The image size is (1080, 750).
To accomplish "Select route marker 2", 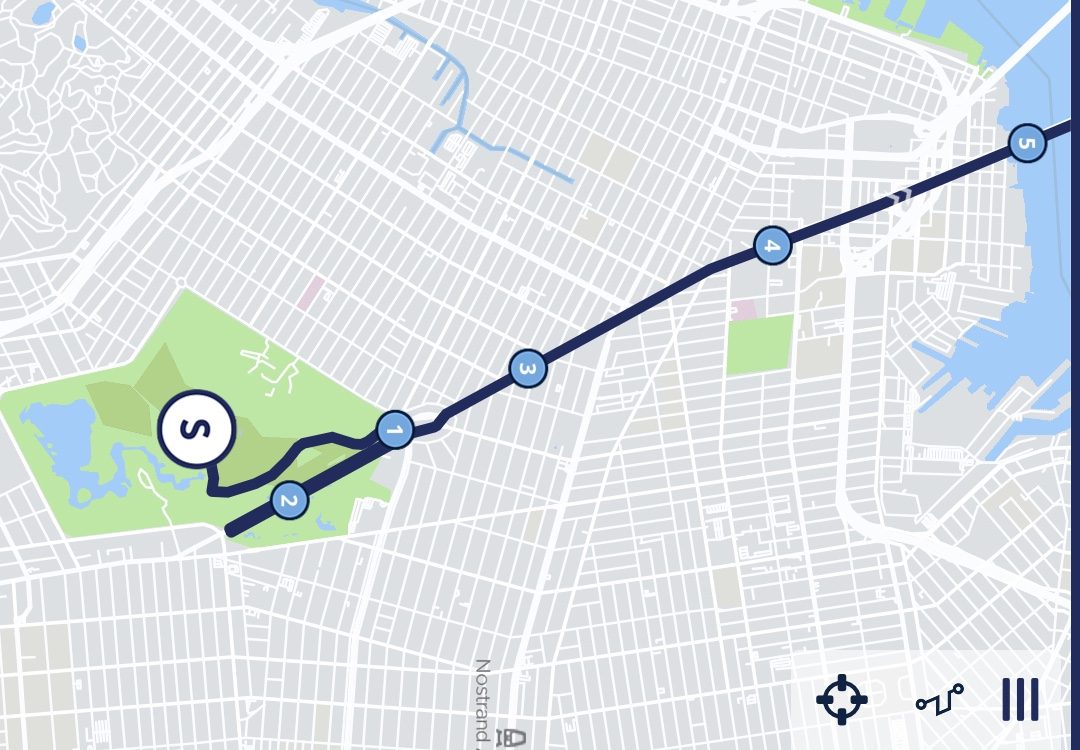I will pyautogui.click(x=289, y=500).
